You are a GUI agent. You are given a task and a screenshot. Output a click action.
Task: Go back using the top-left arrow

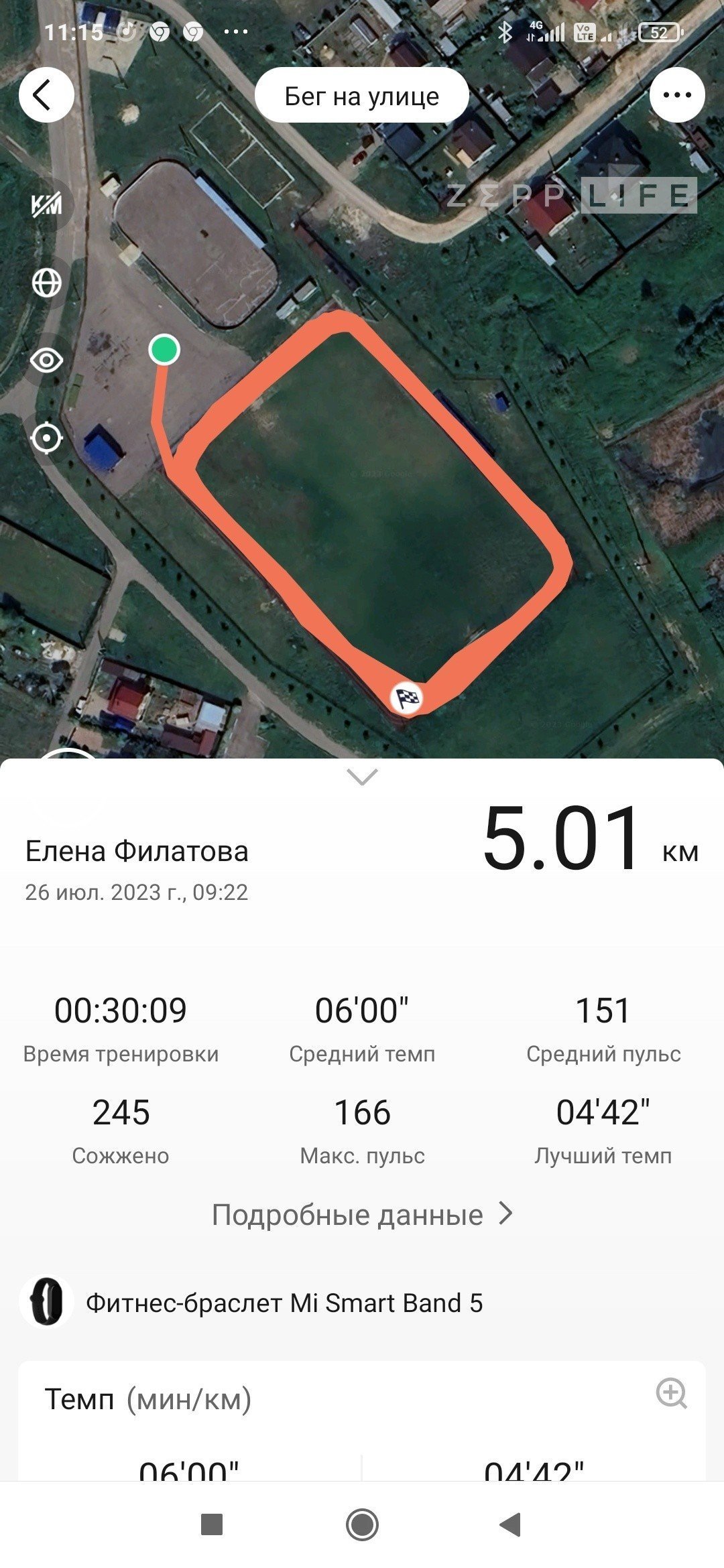(46, 95)
